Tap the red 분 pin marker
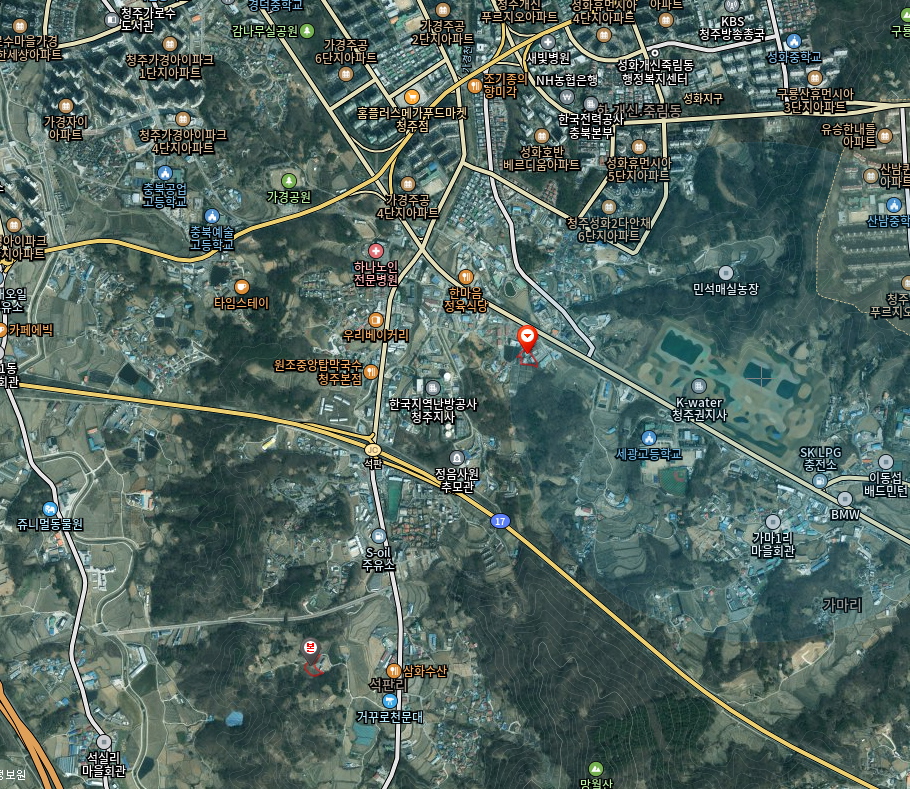Screen dimensions: 910x789 tap(311, 647)
